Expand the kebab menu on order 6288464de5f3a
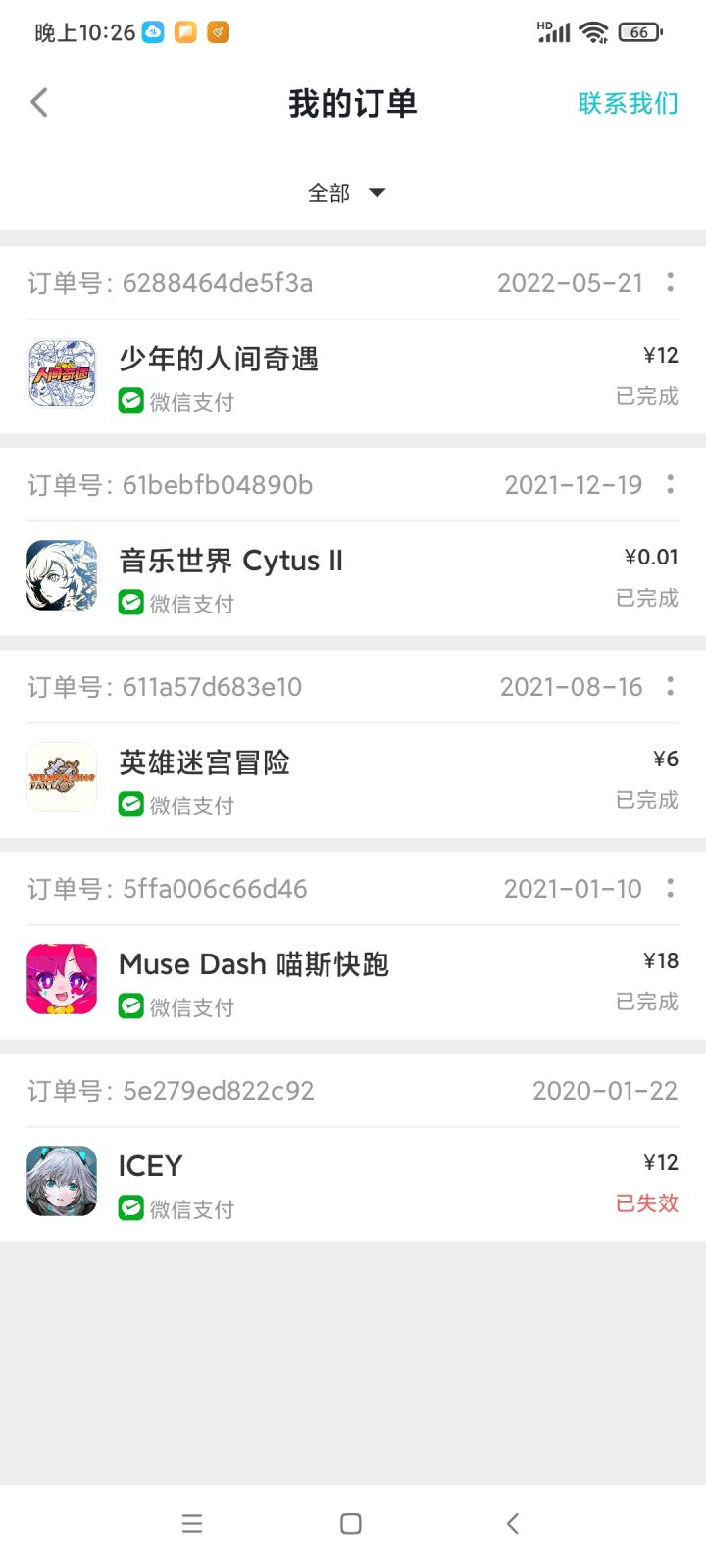706x1568 pixels. point(670,283)
